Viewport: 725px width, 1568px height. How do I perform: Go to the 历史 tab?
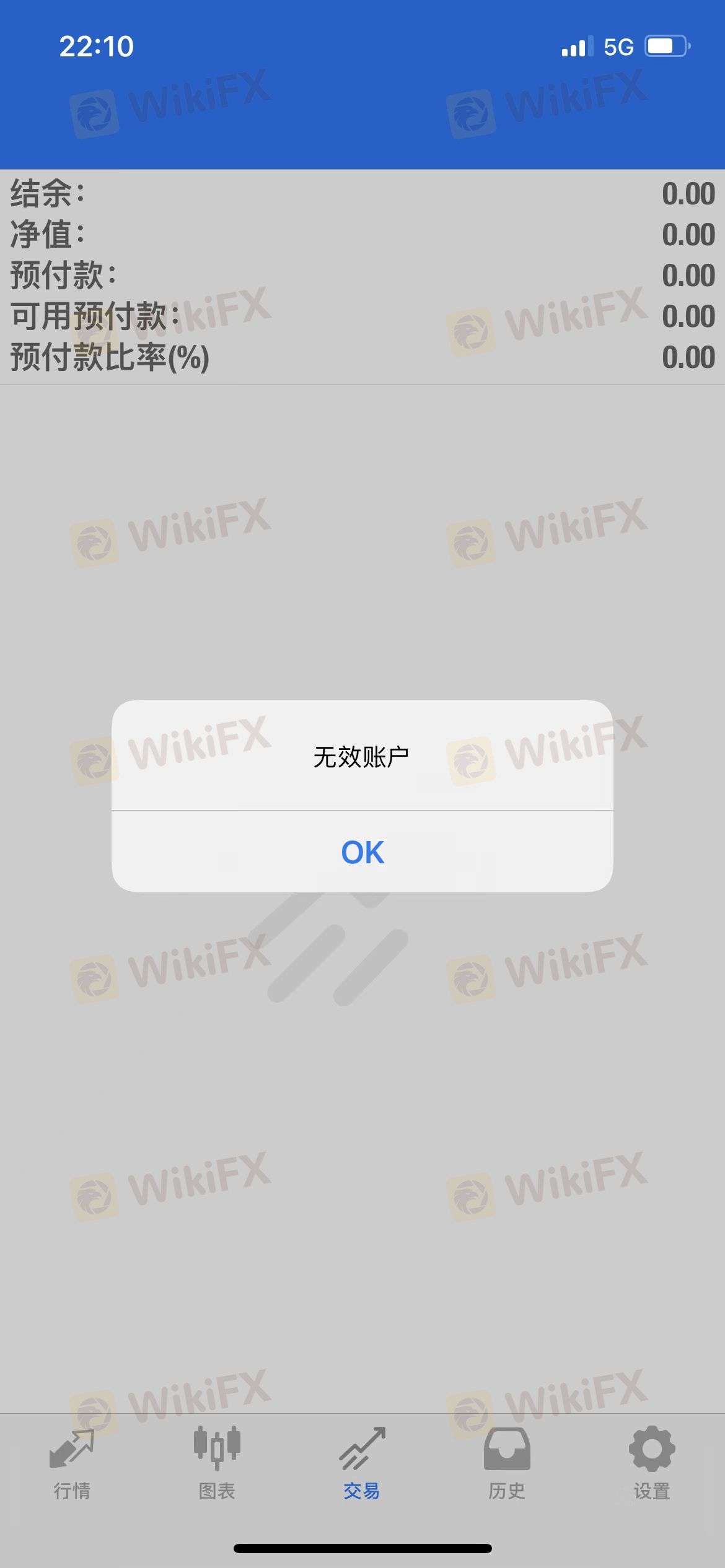(x=507, y=1464)
